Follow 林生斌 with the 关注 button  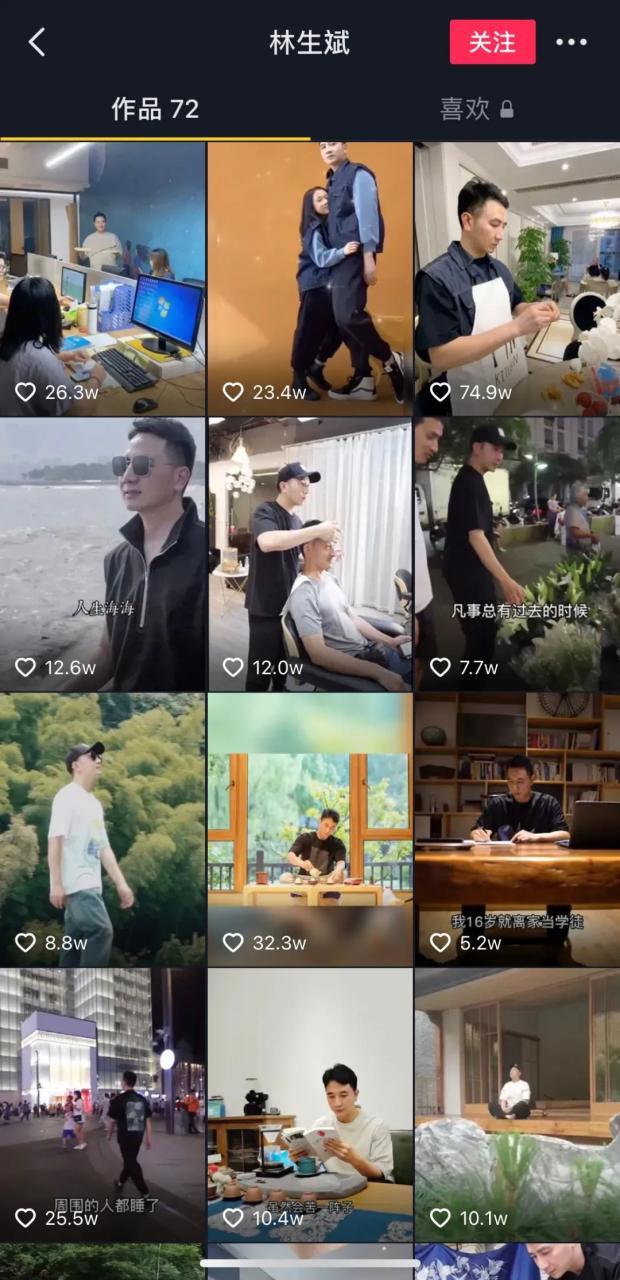point(492,42)
